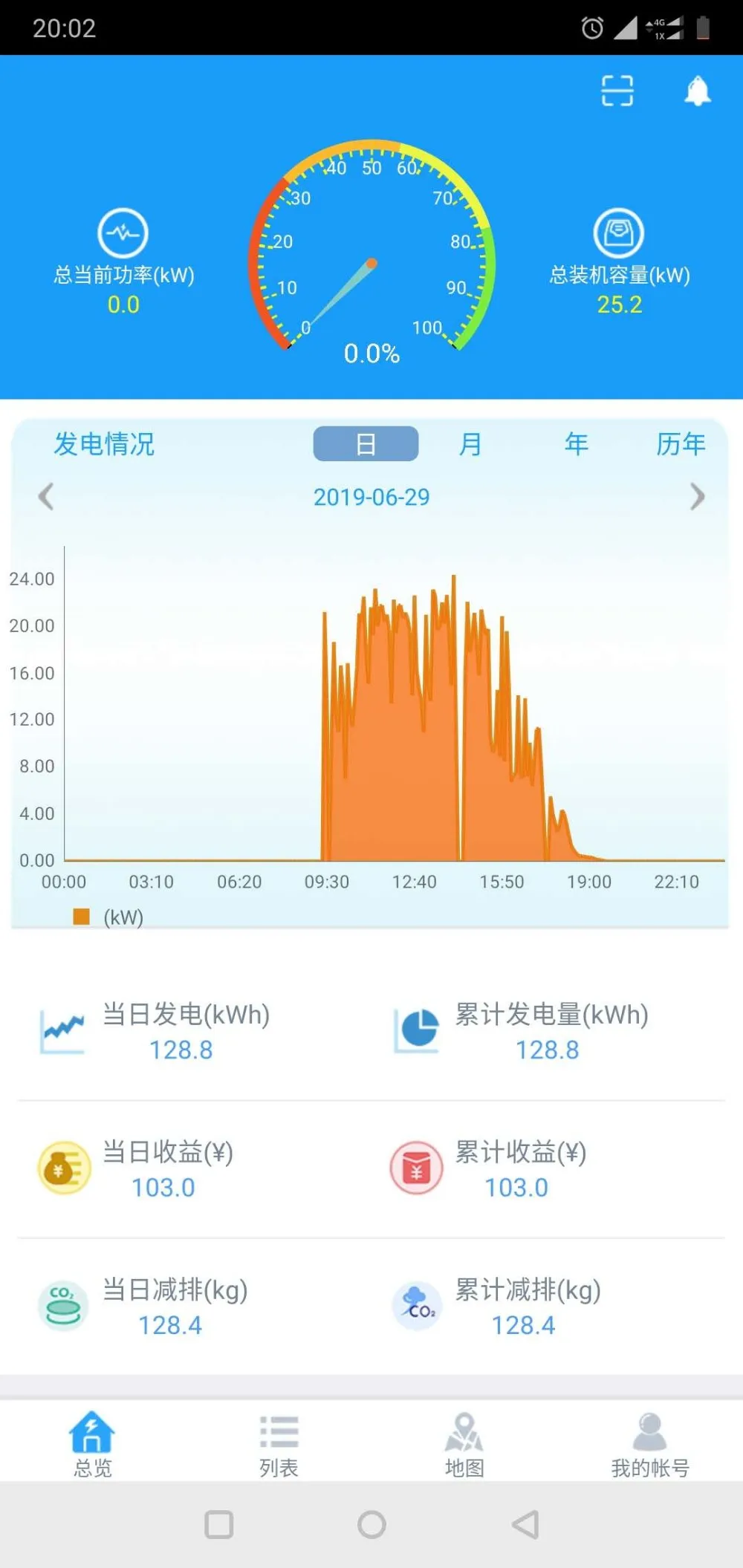Tap the system back button
The image size is (743, 1568).
[x=525, y=1525]
